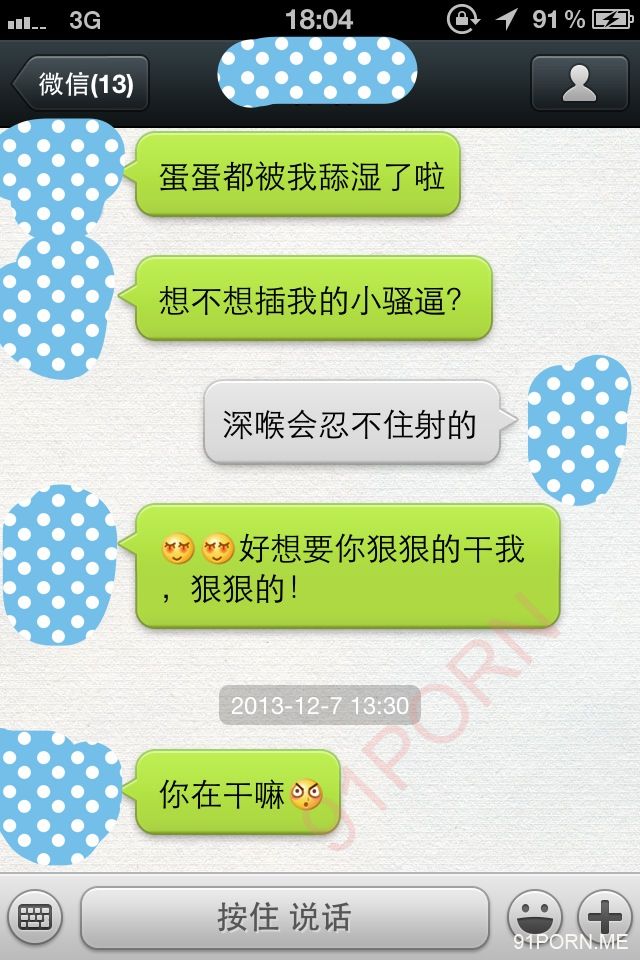Open the contact profile icon
640x960 pixels.
click(x=579, y=84)
